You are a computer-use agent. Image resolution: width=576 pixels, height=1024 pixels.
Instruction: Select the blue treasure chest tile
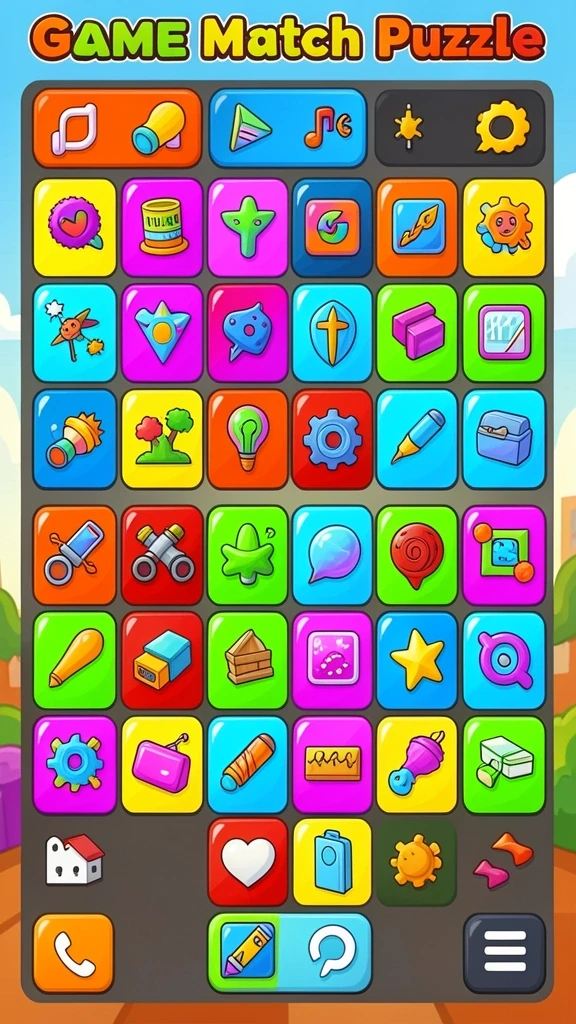coord(504,438)
